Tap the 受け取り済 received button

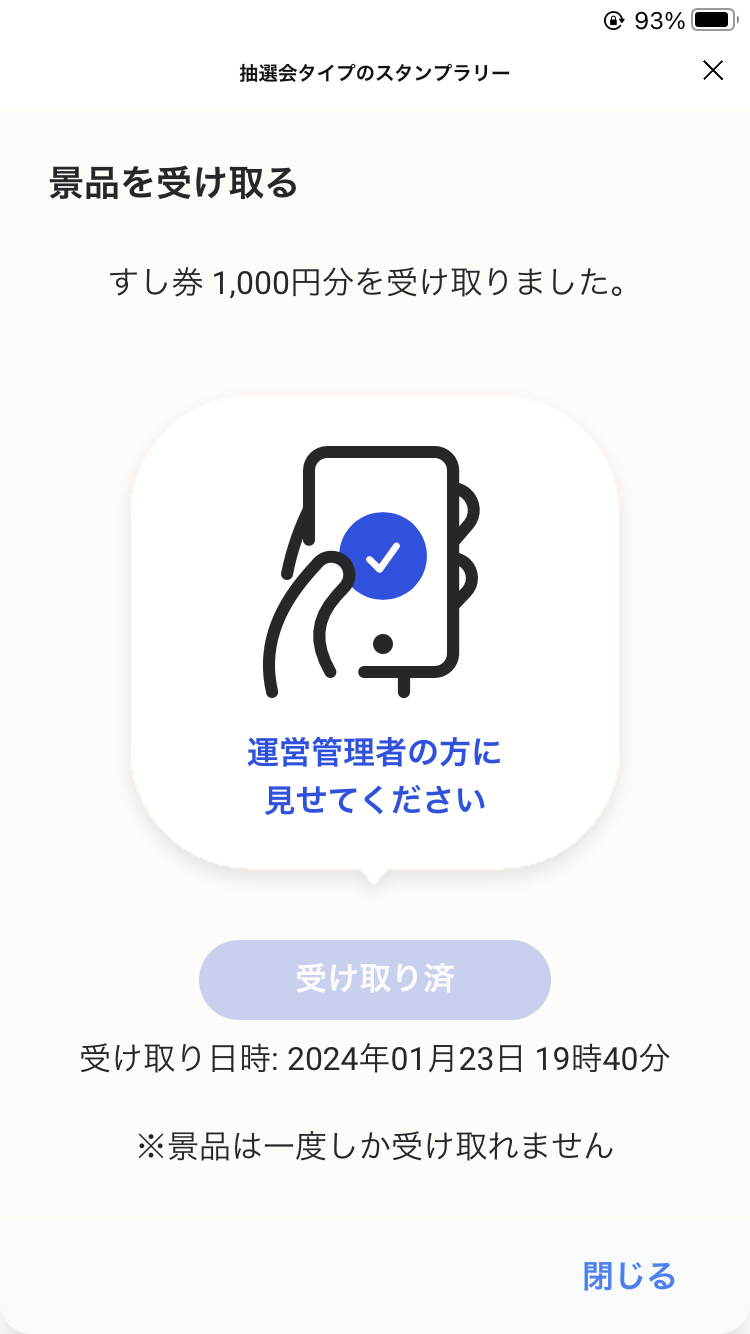tap(375, 980)
